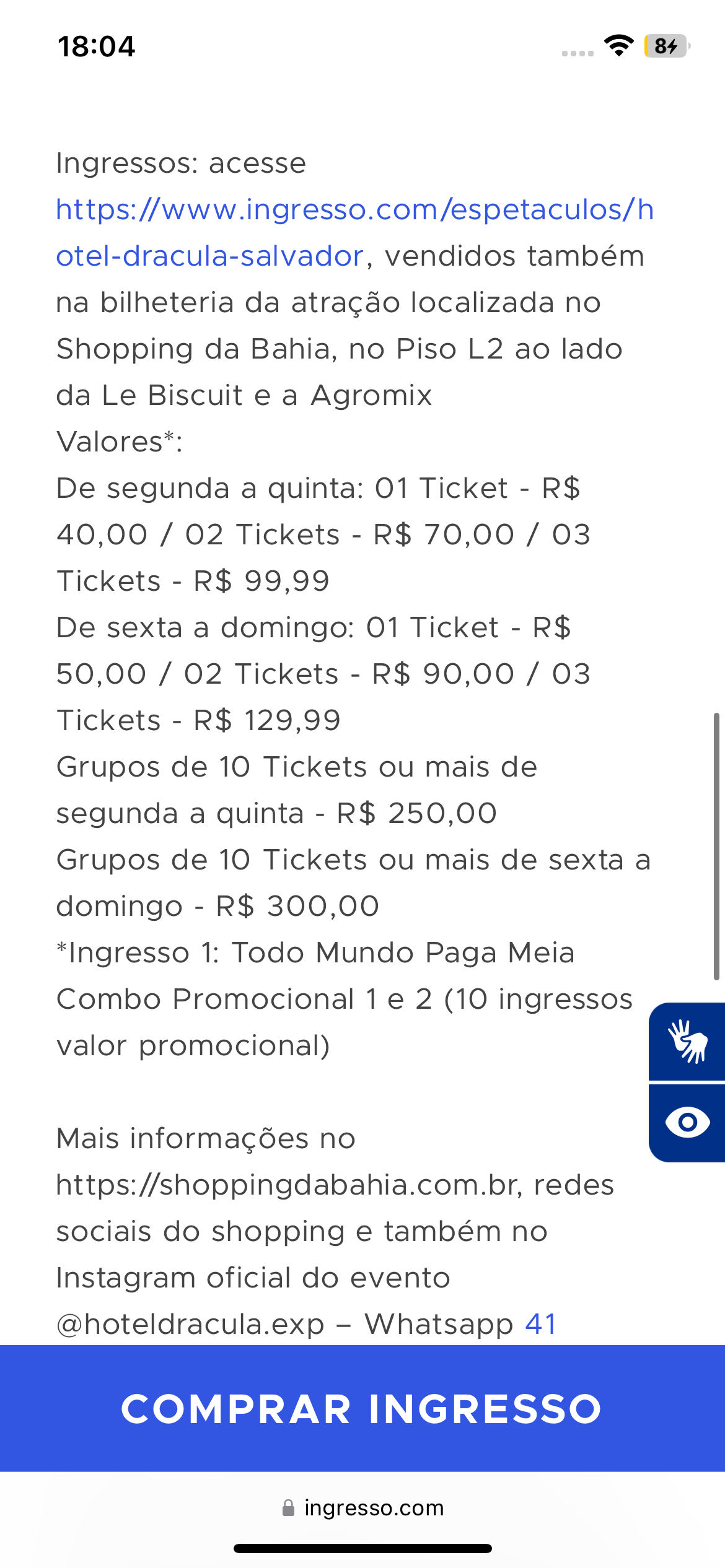Open the visual accessibility eye icon

(687, 1122)
